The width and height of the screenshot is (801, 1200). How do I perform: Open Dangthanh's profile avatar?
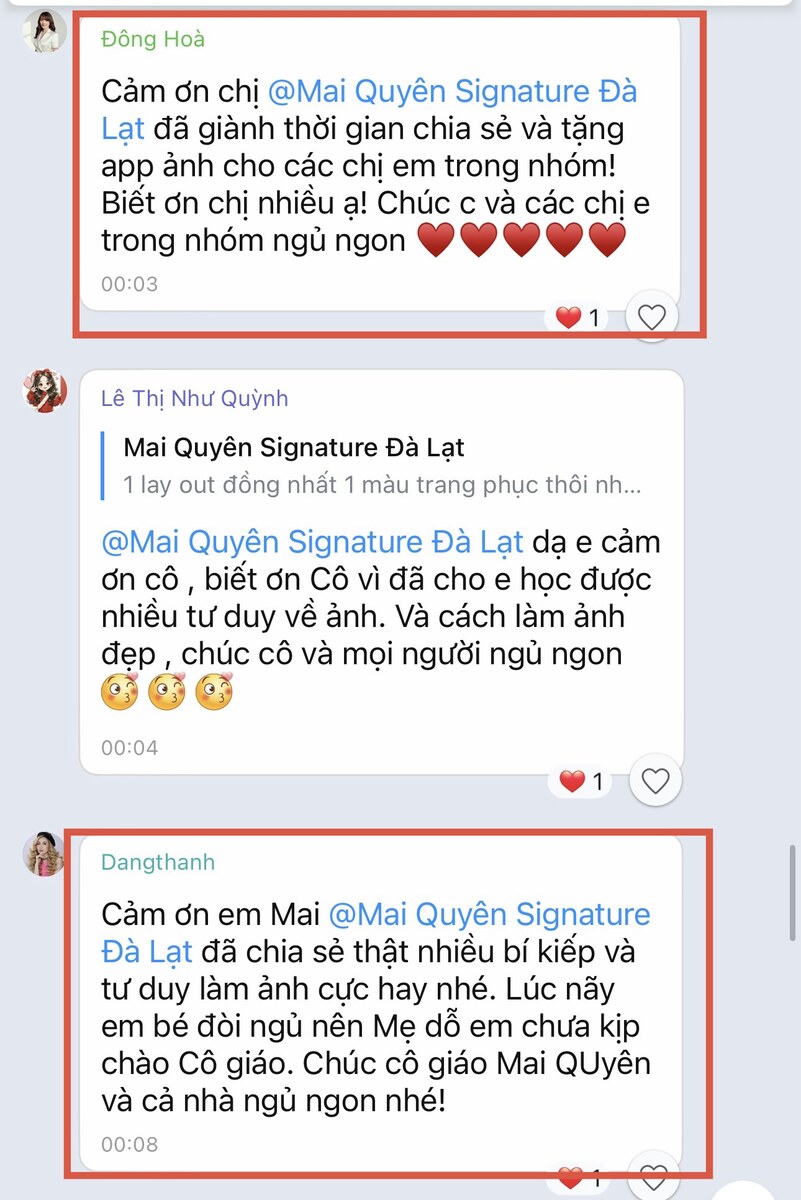(x=45, y=853)
